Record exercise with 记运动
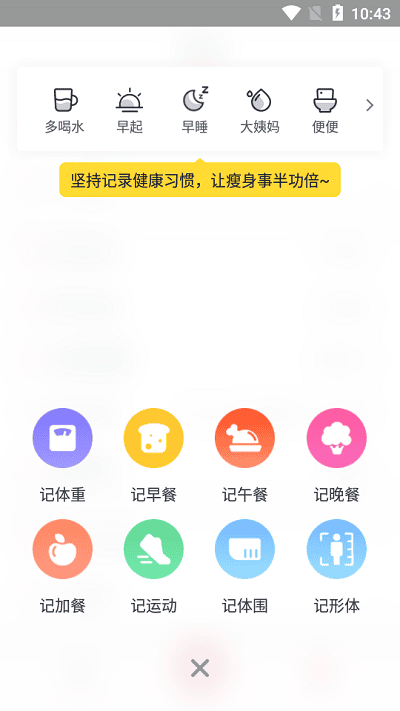400x711 pixels. coord(154,566)
